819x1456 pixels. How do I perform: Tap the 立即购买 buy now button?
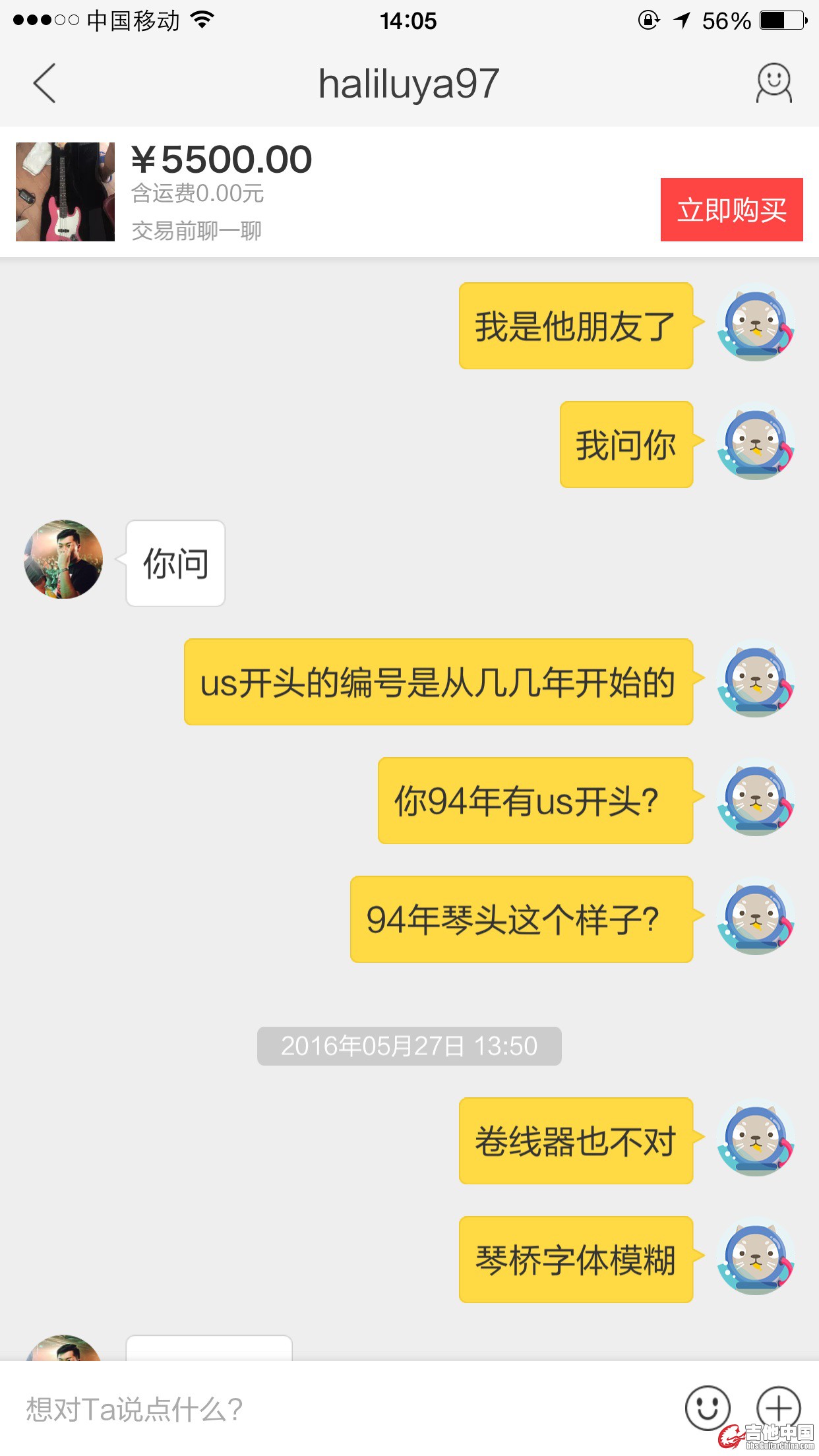pos(731,210)
